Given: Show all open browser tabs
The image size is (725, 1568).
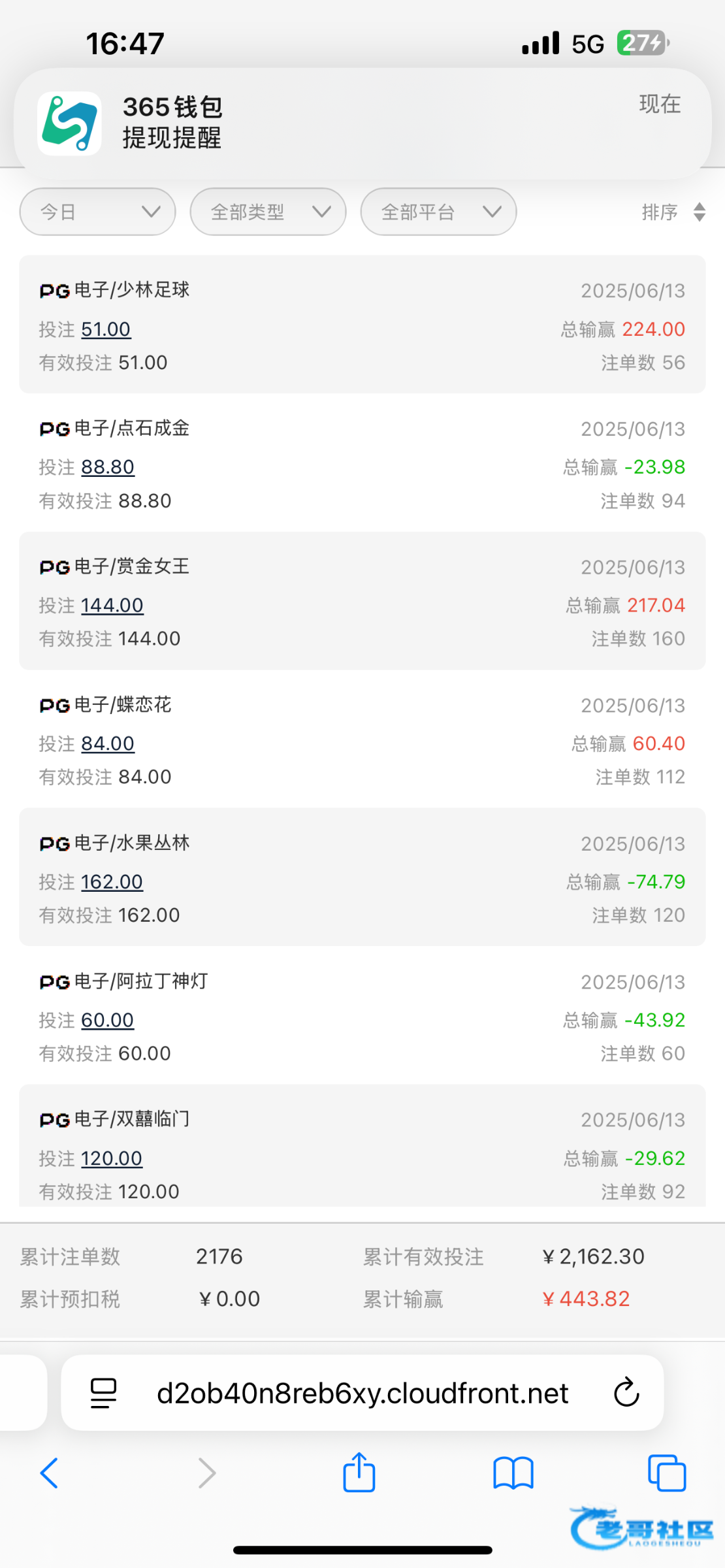Looking at the screenshot, I should [x=667, y=1473].
